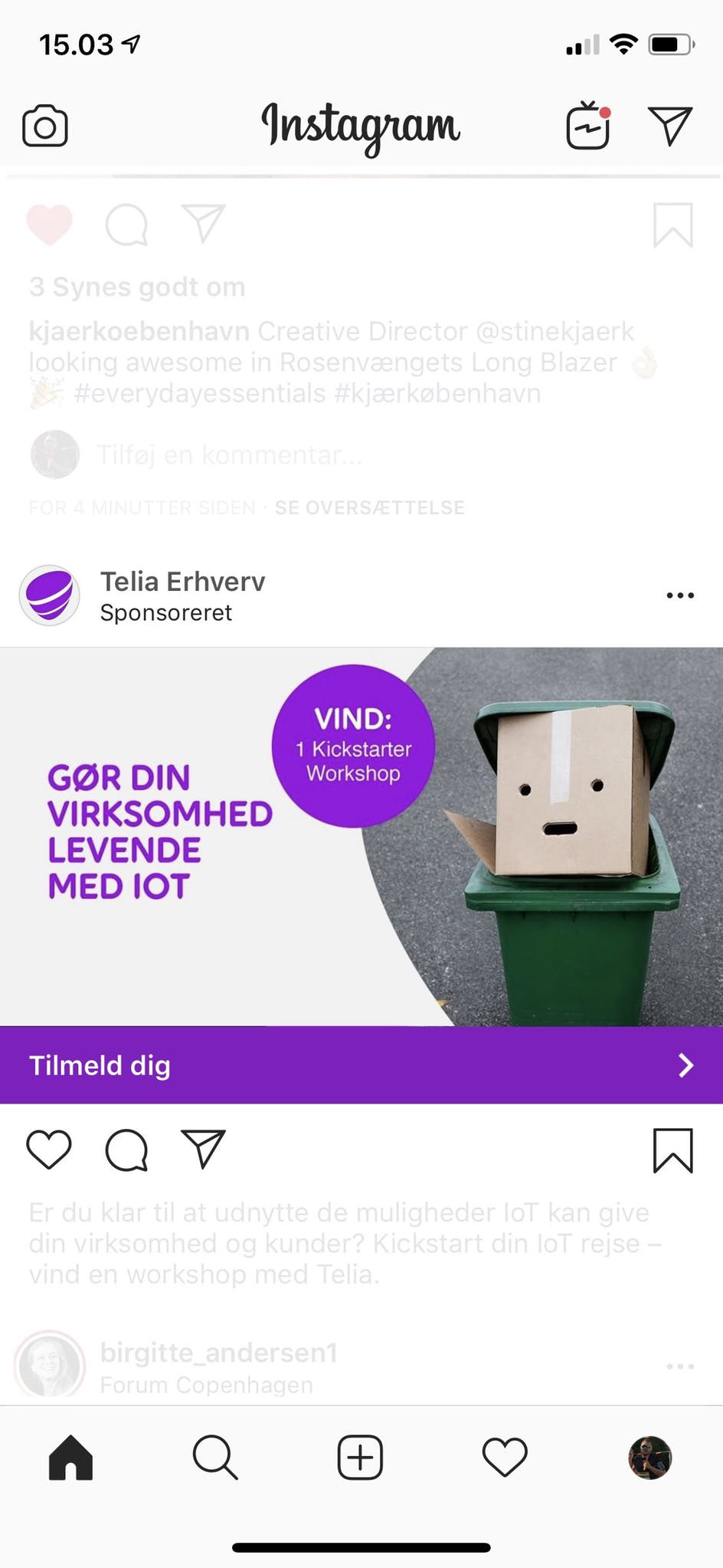Bookmark the Telia Erhverv post
The image size is (723, 1568).
pos(672,1150)
